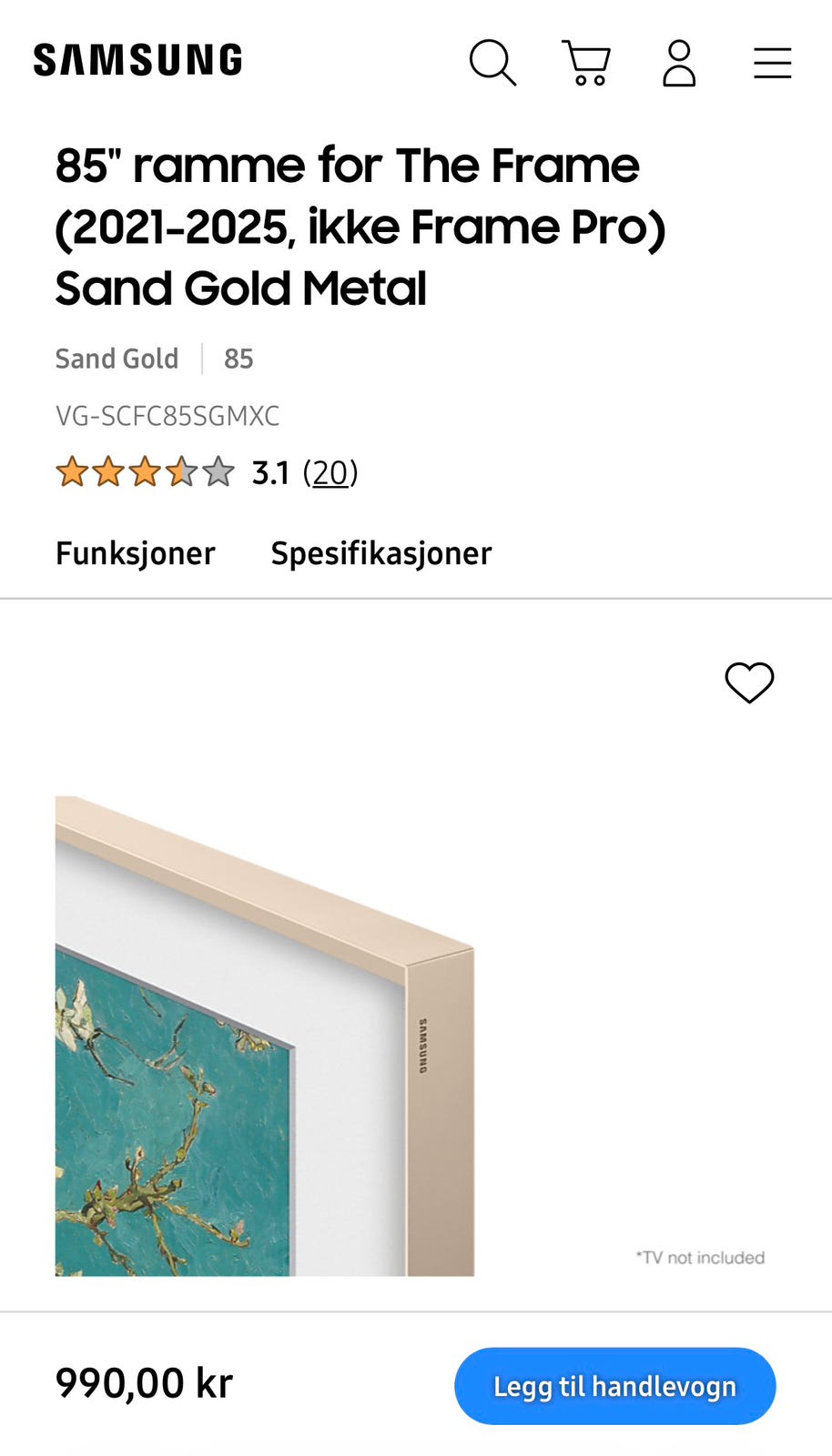Toggle the wishlist heart for this product

[x=749, y=683]
